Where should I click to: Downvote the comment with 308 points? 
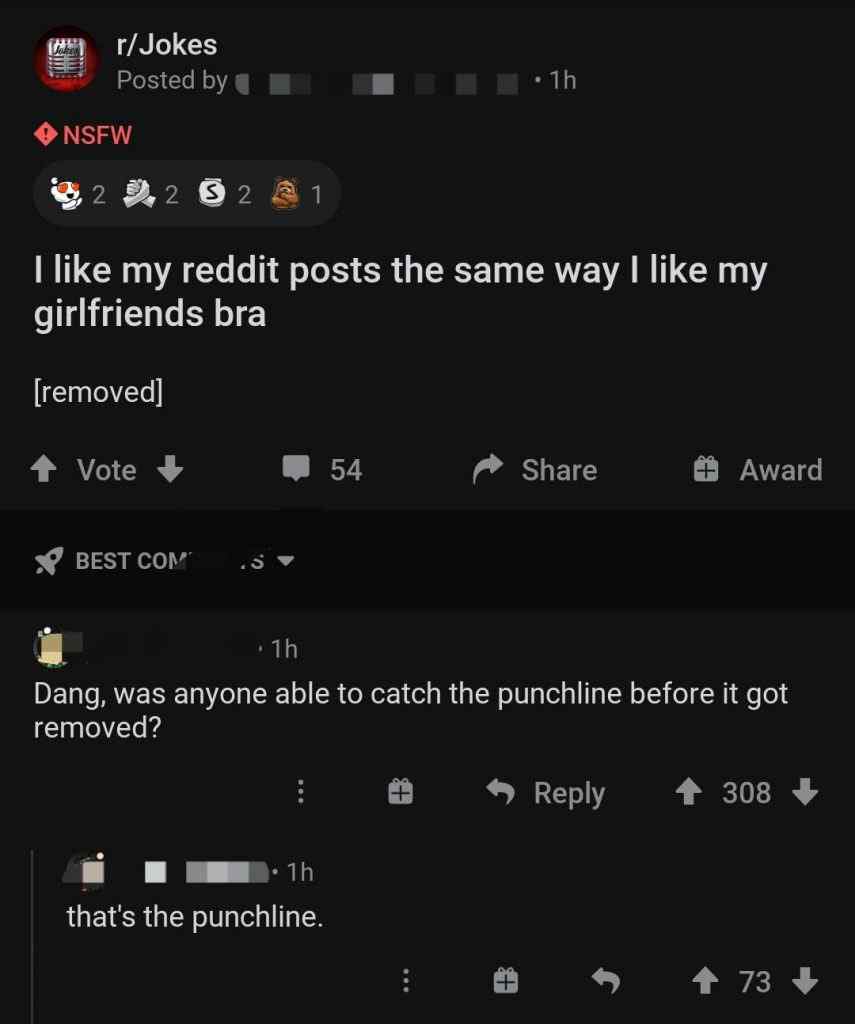(805, 793)
